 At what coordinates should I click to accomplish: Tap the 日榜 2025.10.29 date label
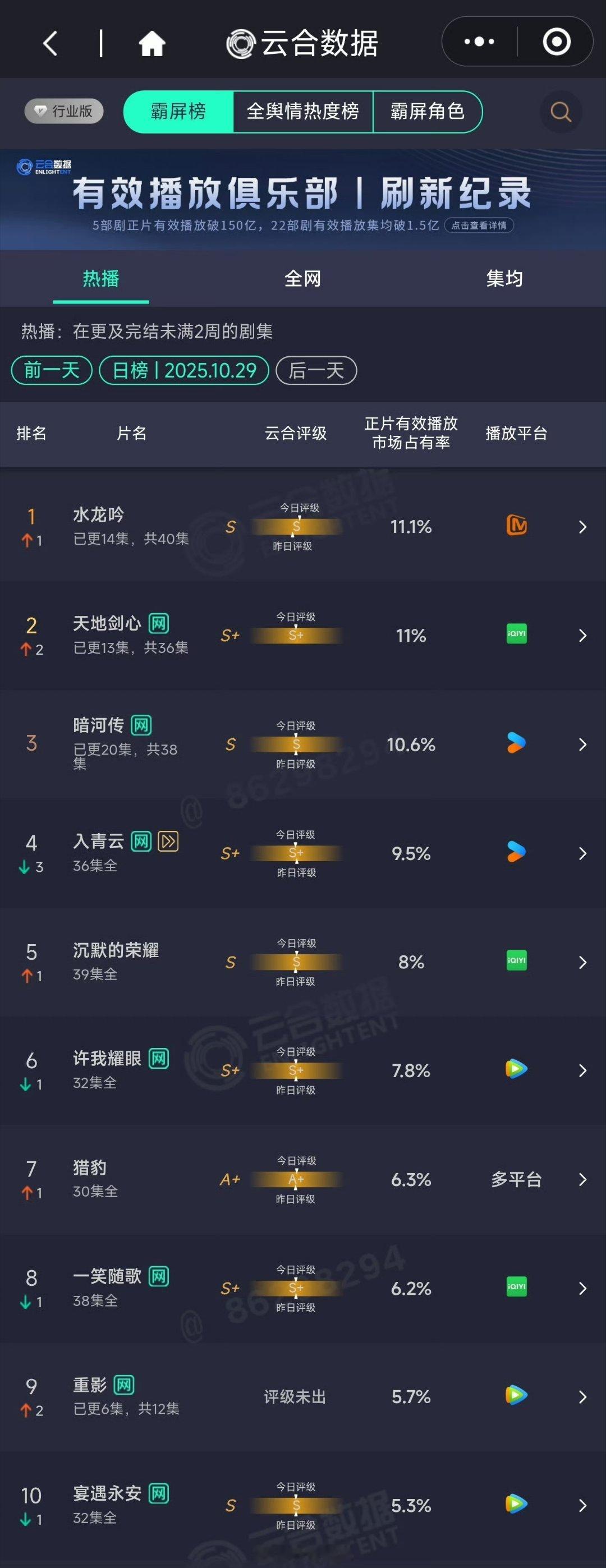pyautogui.click(x=184, y=371)
